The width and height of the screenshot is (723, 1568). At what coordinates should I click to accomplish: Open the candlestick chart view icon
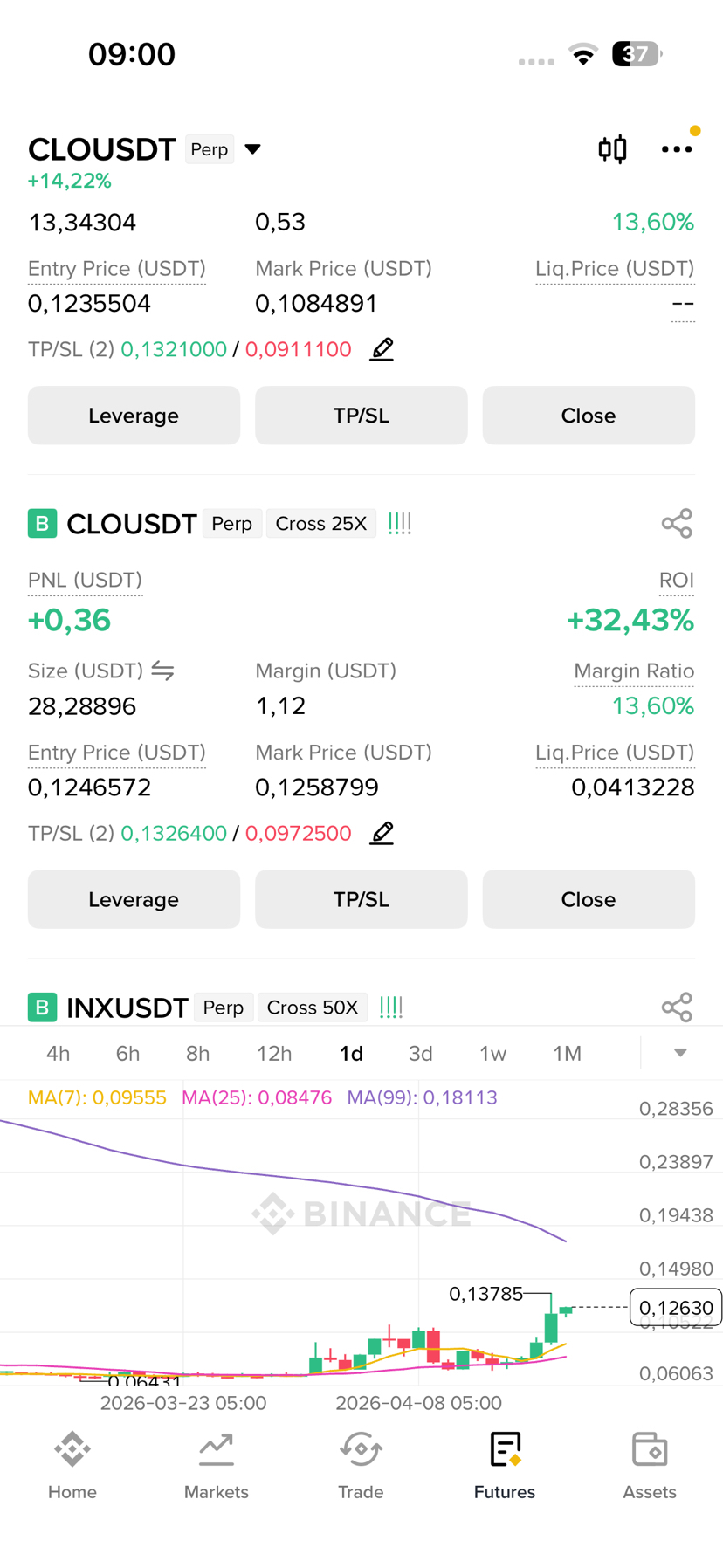click(612, 149)
